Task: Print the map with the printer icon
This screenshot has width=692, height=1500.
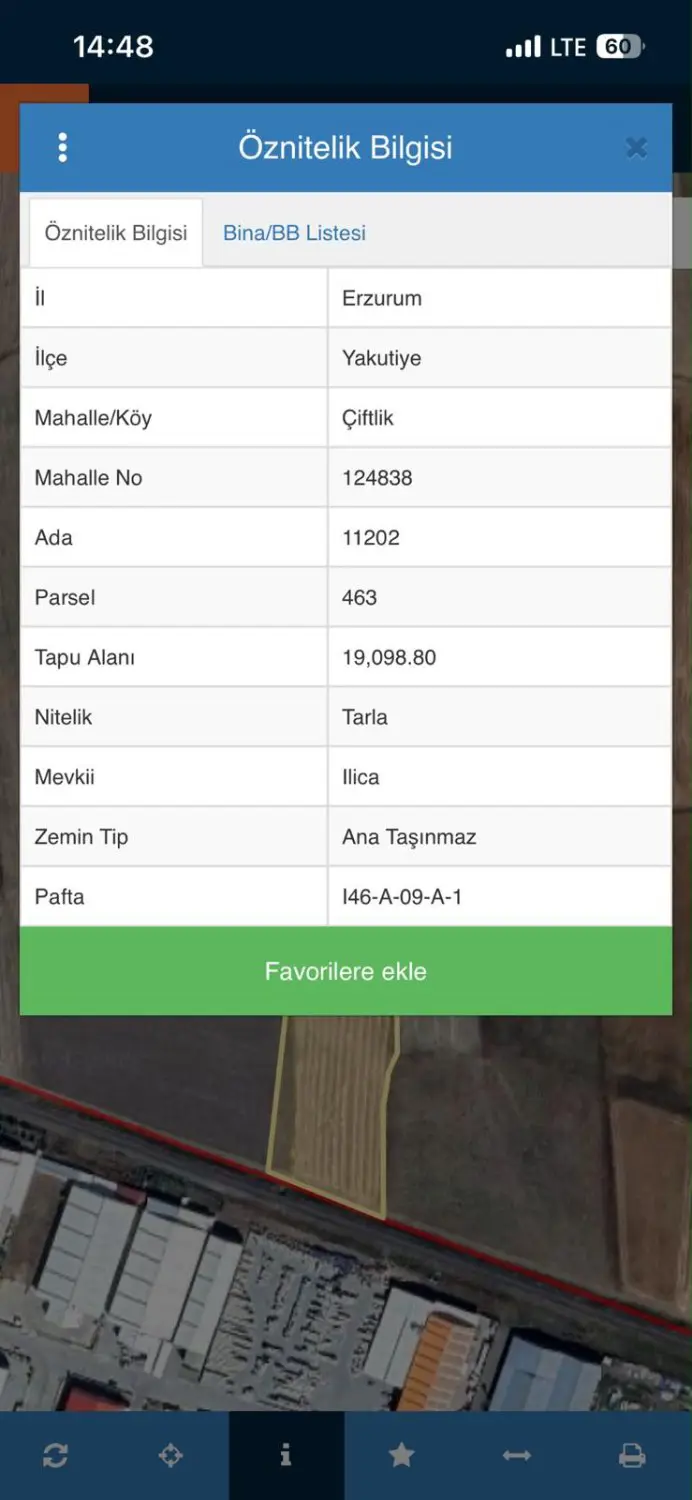Action: (632, 1455)
